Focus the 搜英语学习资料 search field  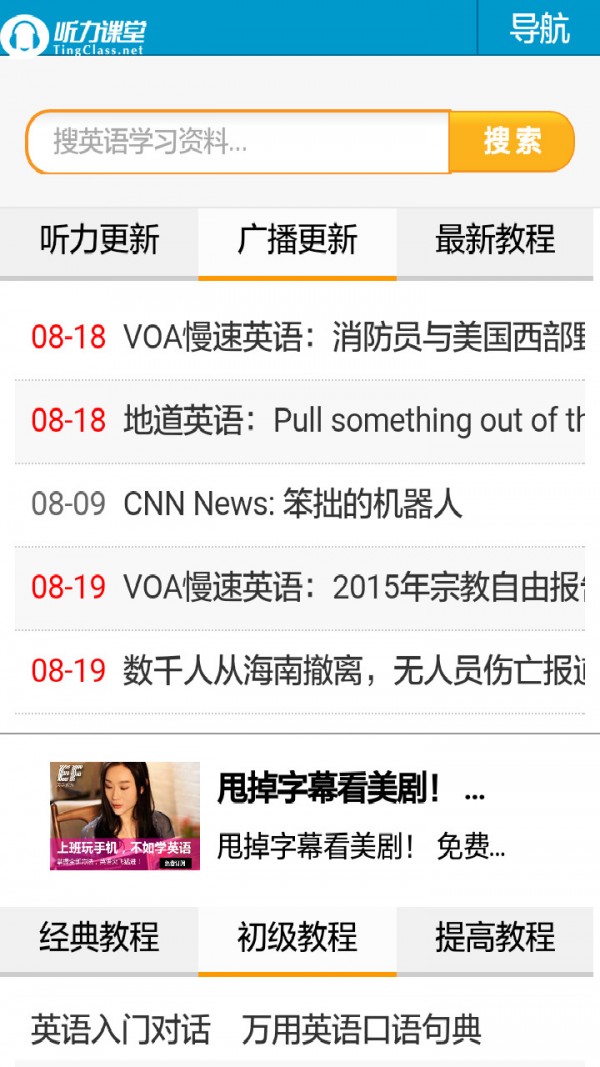point(238,142)
